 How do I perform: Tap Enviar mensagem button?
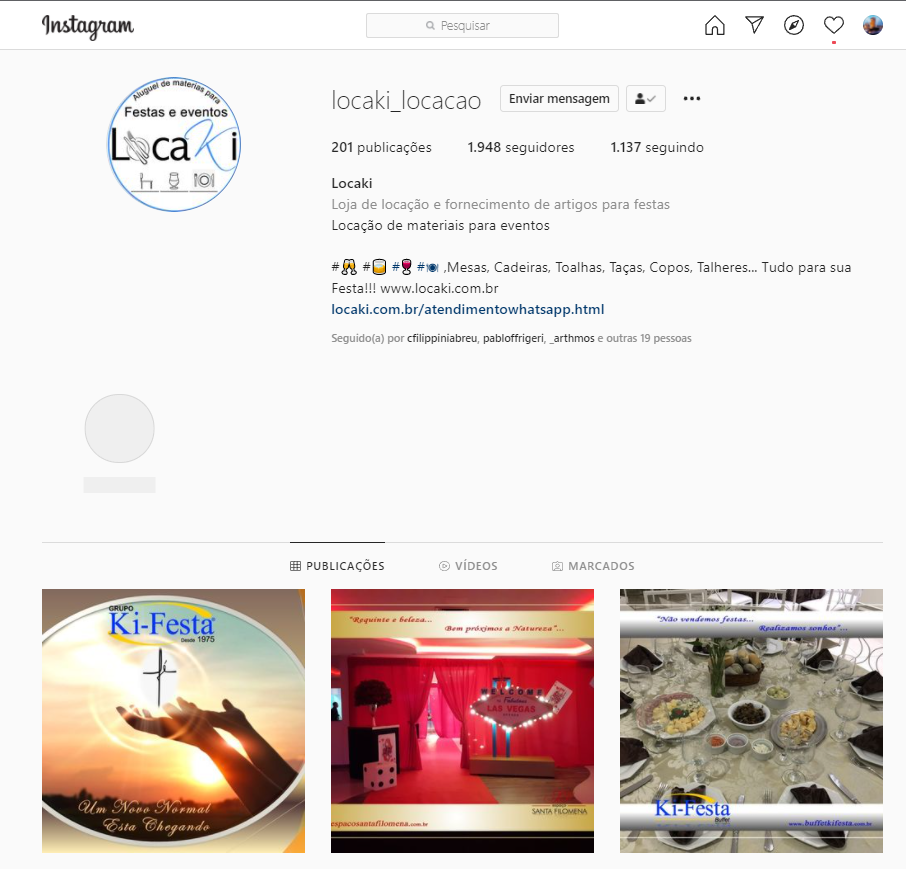559,99
